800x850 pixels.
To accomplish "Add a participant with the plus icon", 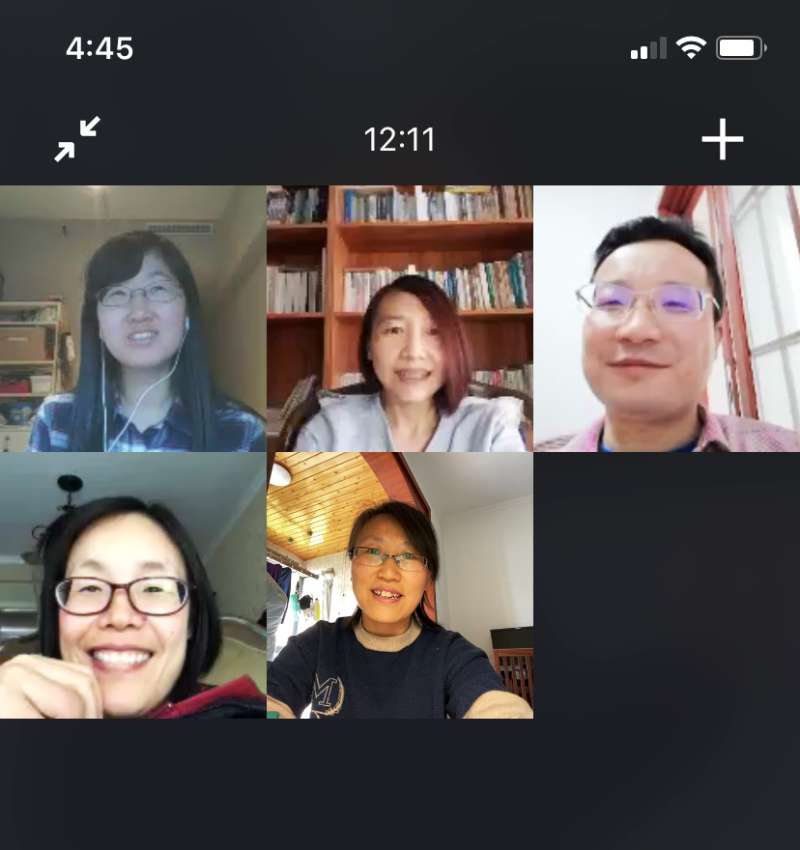I will click(722, 139).
